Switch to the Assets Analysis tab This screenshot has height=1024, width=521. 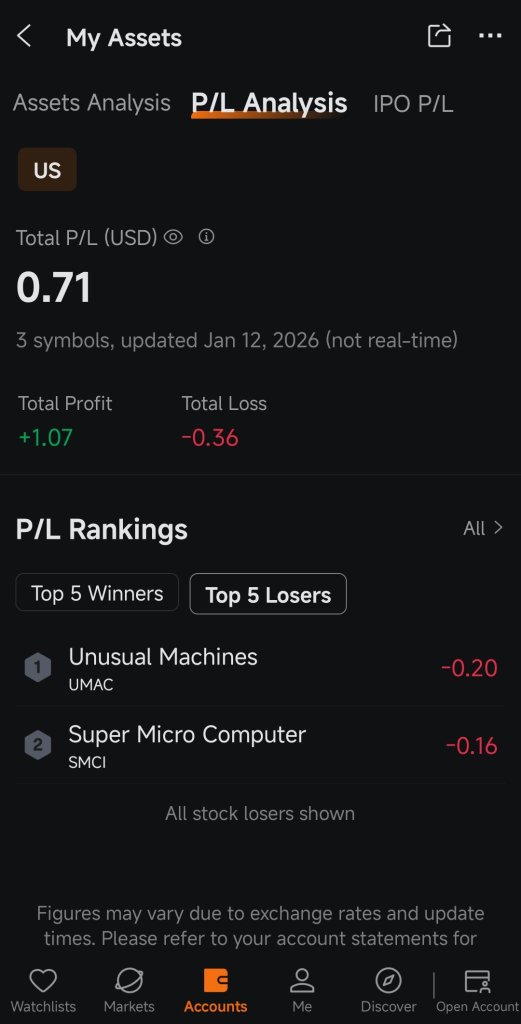[x=91, y=103]
